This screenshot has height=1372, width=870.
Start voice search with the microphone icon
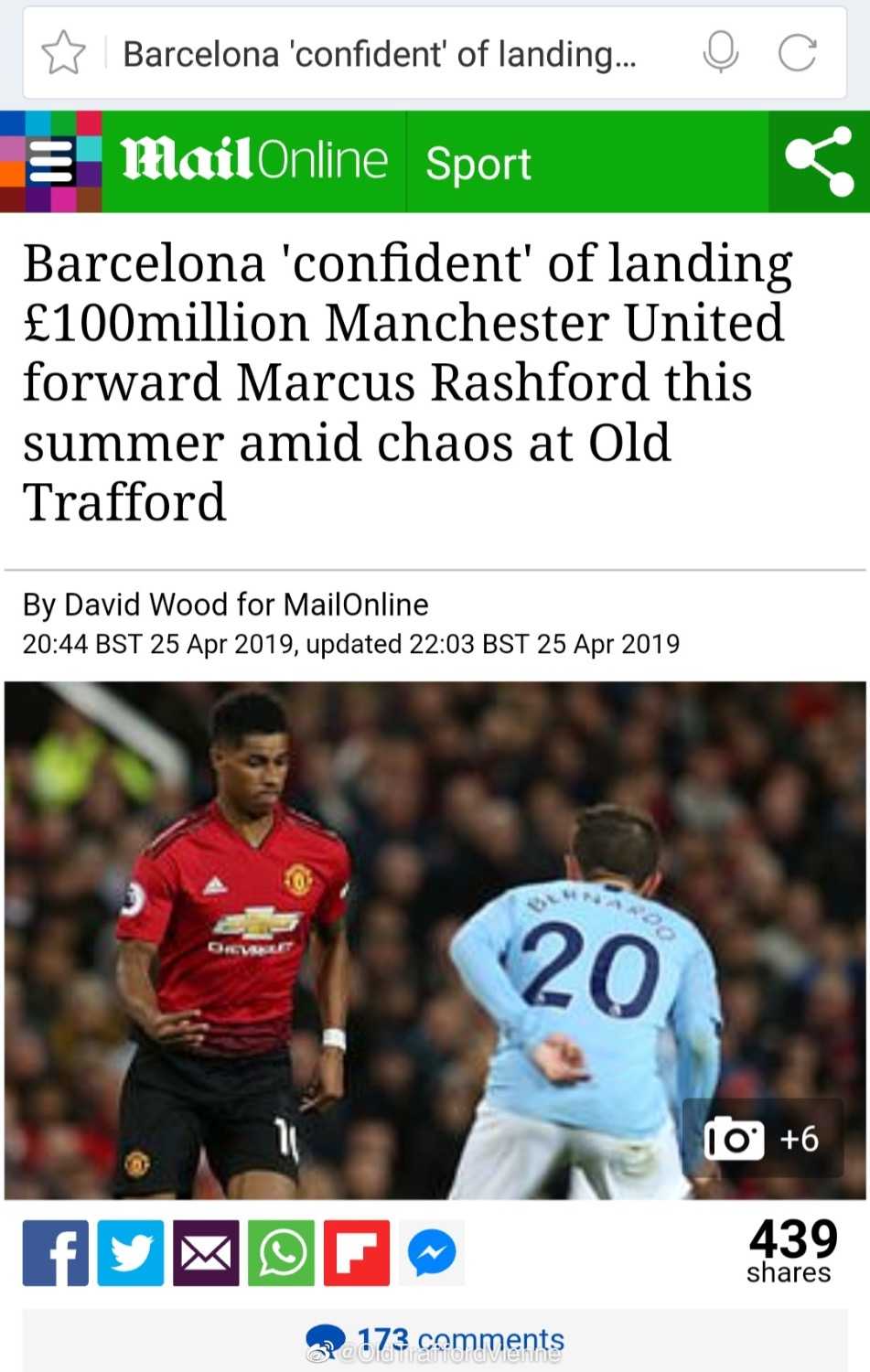[720, 52]
